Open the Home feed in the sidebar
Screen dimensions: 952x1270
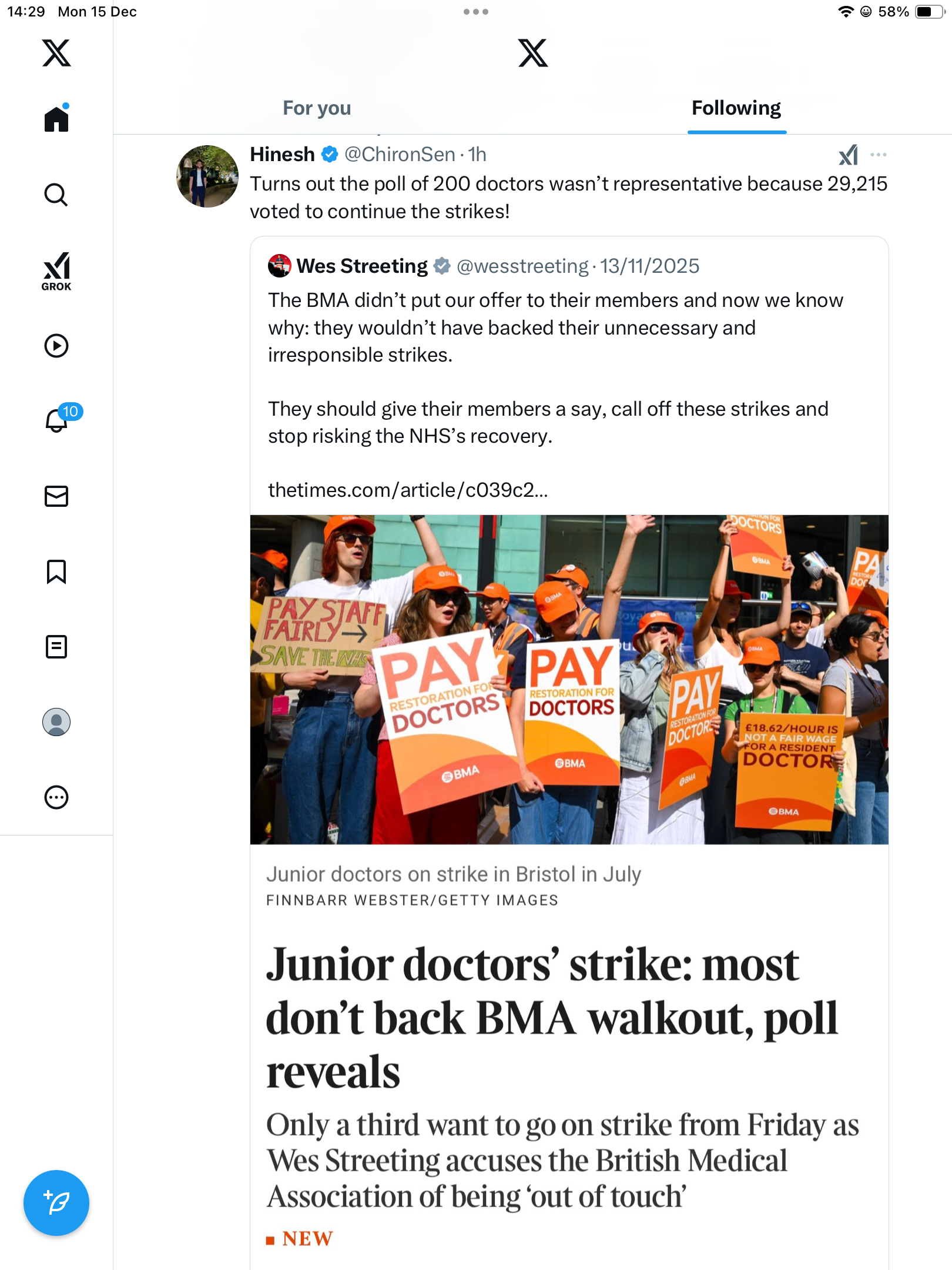(56, 119)
